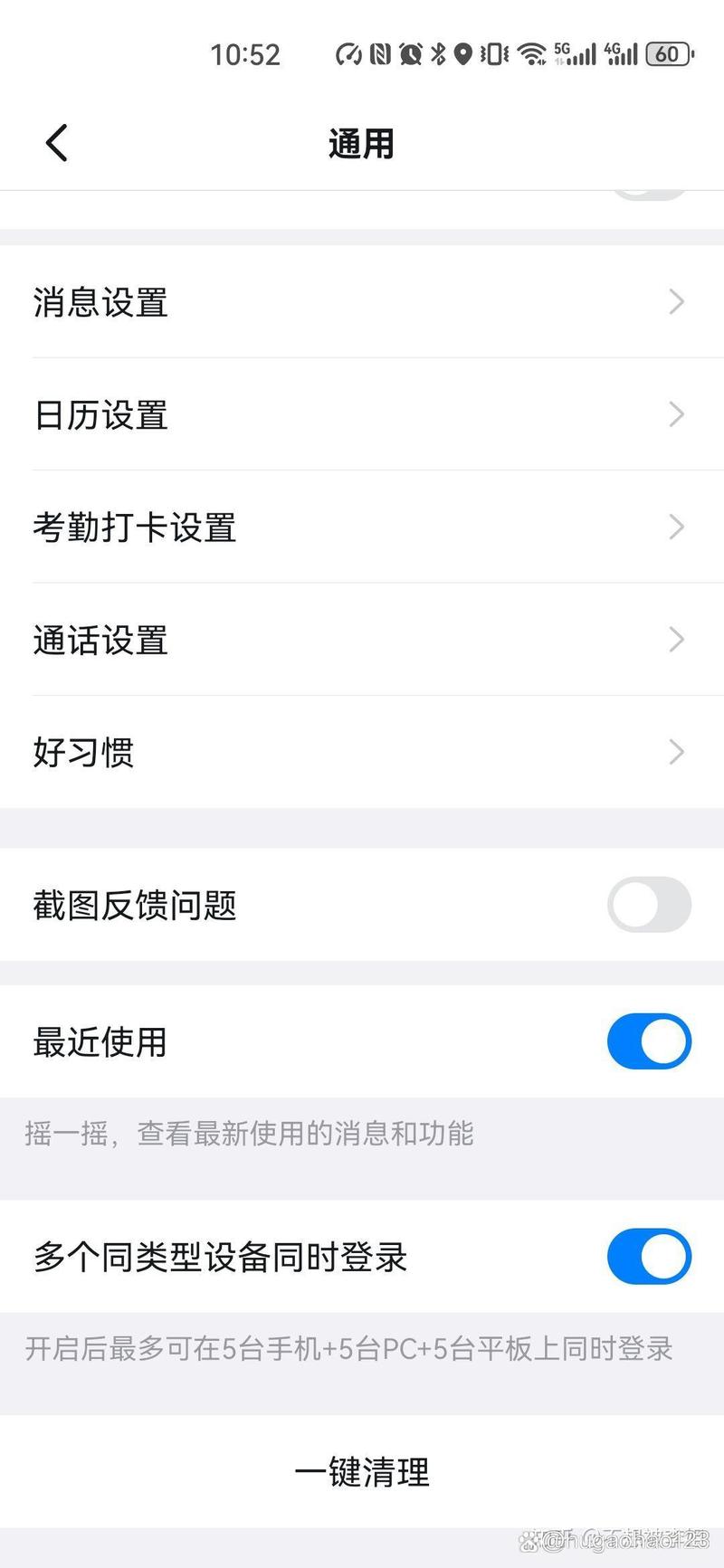The height and width of the screenshot is (1568, 724).
Task: Tap the 一键清理 button
Action: 362,1472
